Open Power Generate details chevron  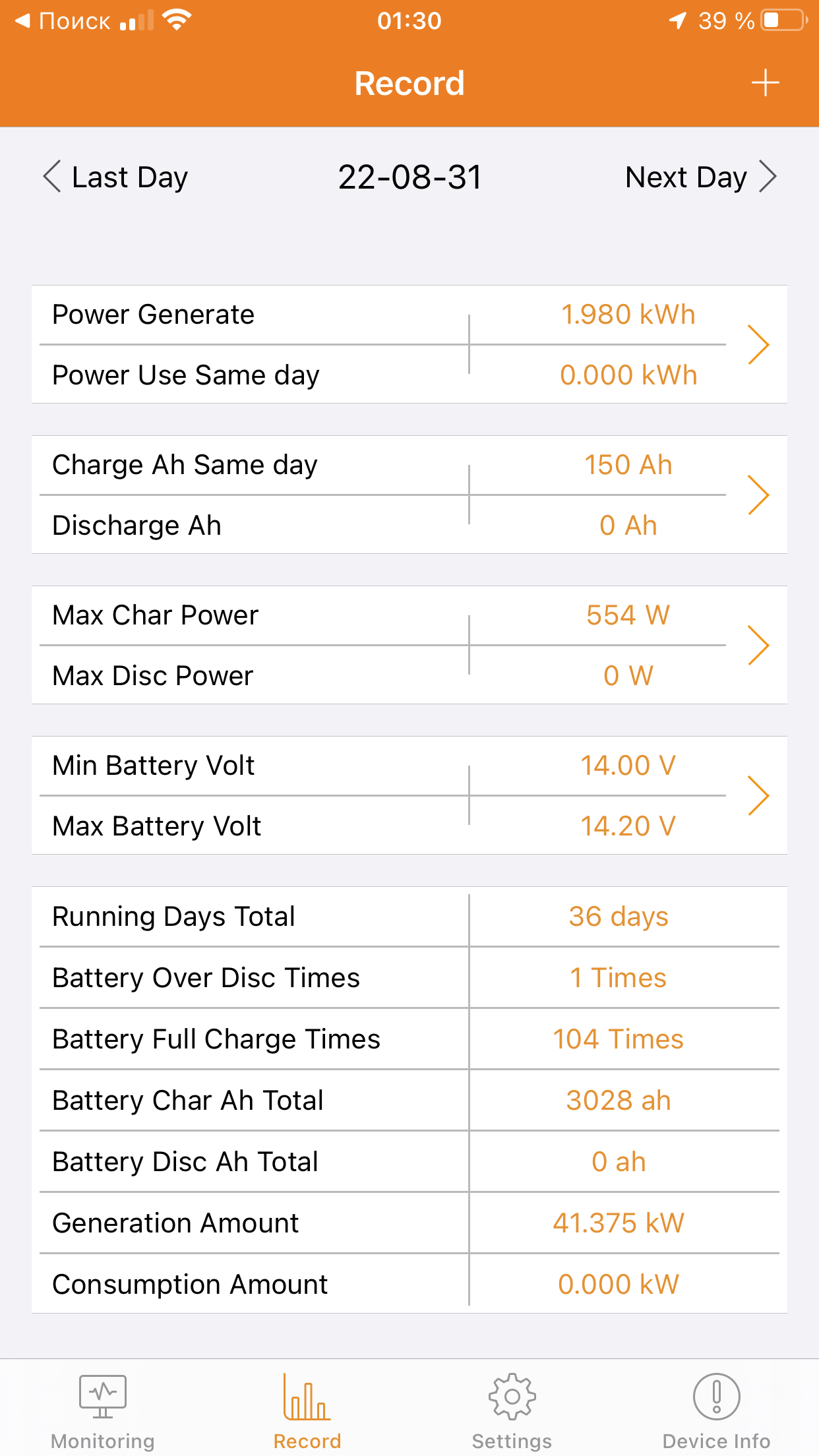pos(758,344)
